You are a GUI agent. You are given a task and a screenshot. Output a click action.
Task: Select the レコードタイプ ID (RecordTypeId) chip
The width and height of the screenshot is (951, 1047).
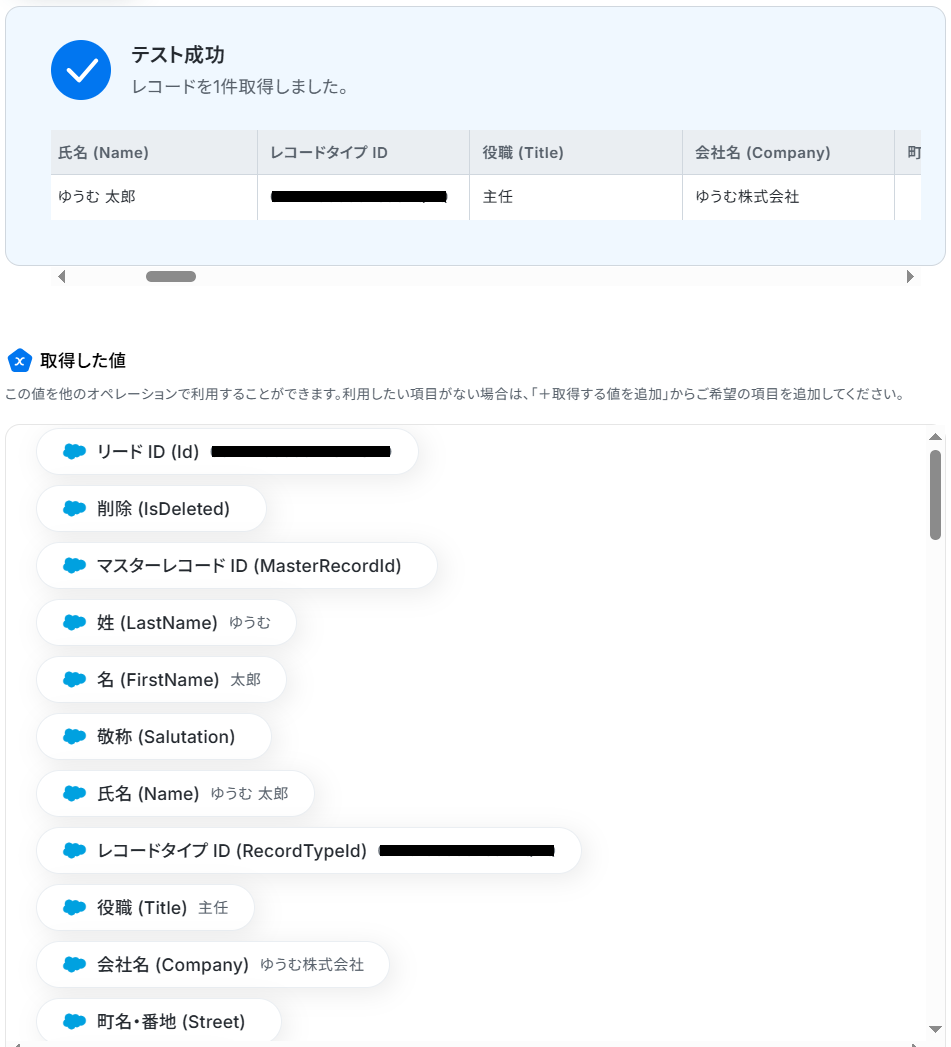[308, 851]
